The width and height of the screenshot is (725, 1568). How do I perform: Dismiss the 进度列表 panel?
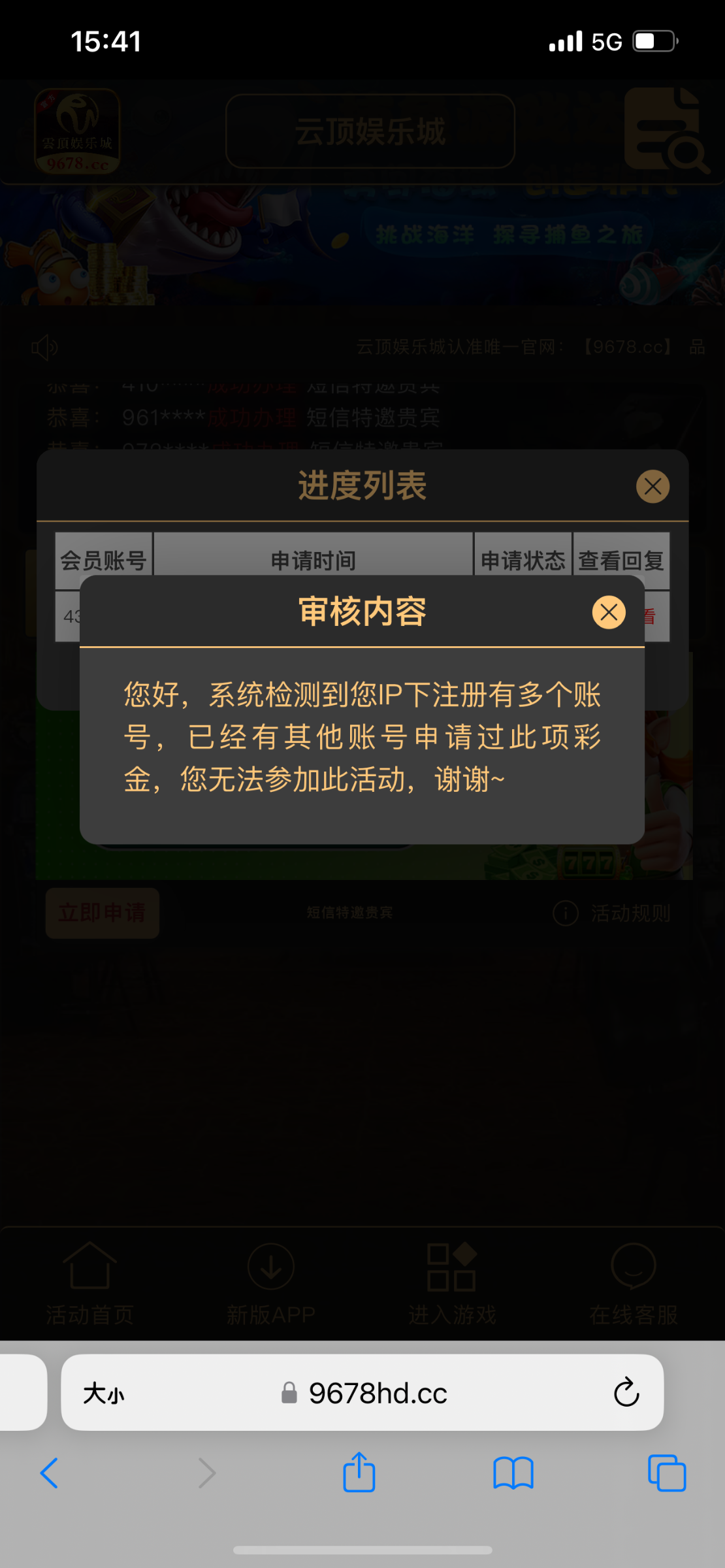point(652,486)
